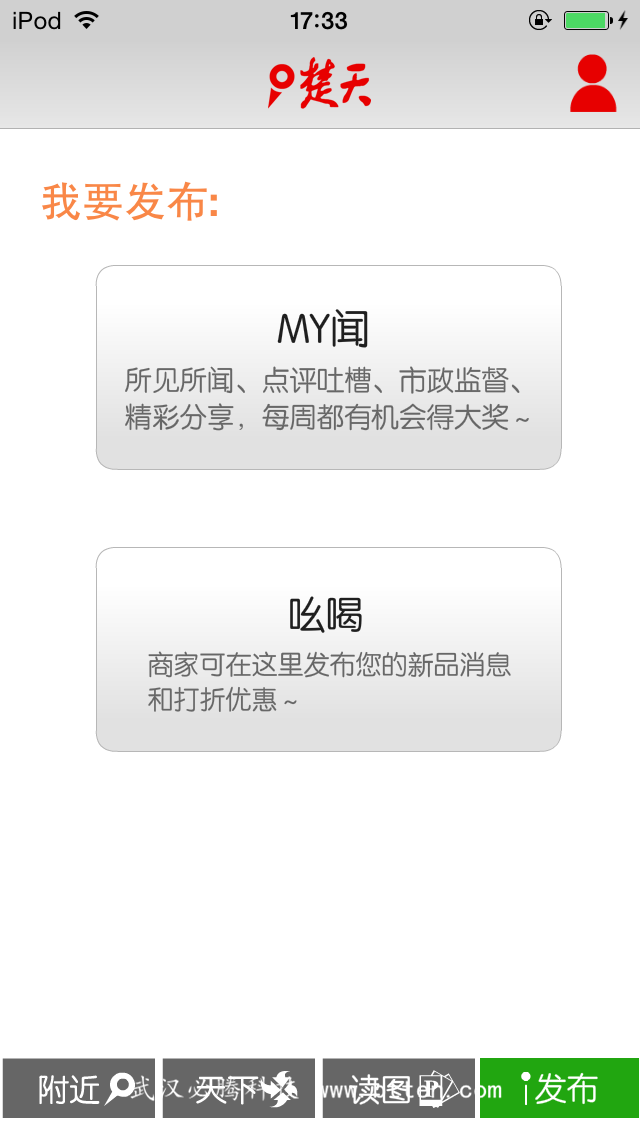Viewport: 640px width, 1136px height.
Task: Switch to the 天下 tab
Action: click(239, 1088)
